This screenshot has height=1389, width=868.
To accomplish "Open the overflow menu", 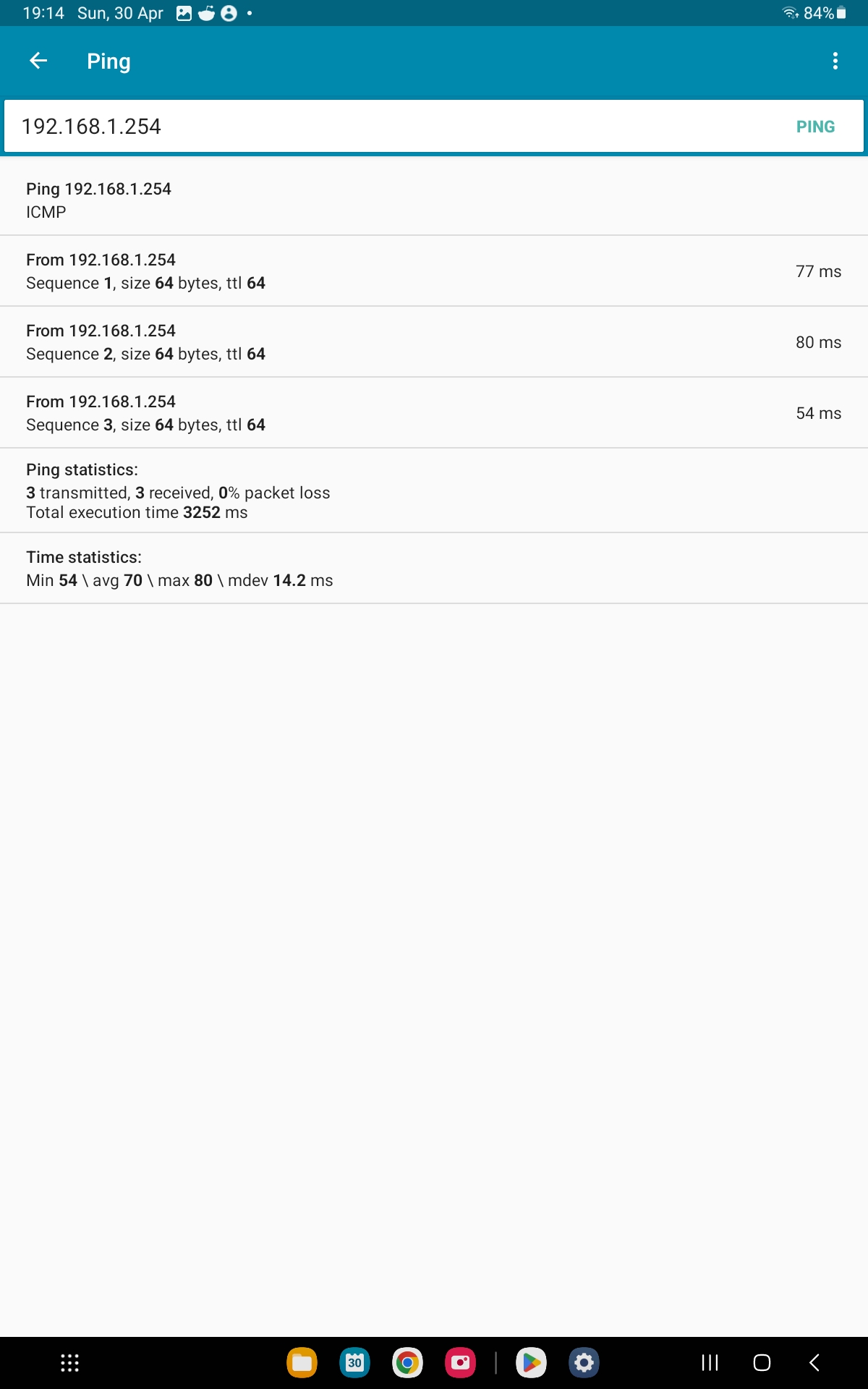I will 835,61.
